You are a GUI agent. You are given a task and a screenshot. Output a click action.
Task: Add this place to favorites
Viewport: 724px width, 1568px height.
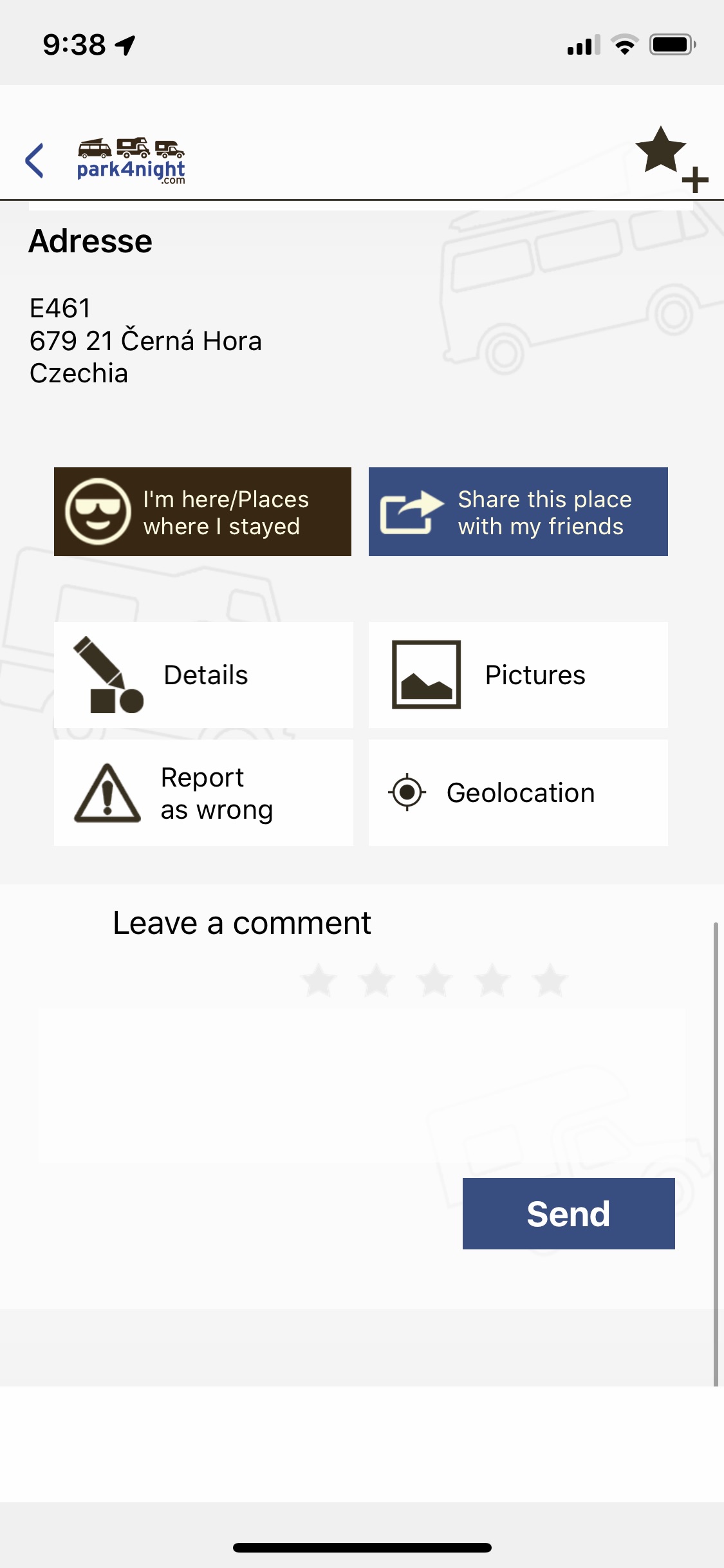671,159
